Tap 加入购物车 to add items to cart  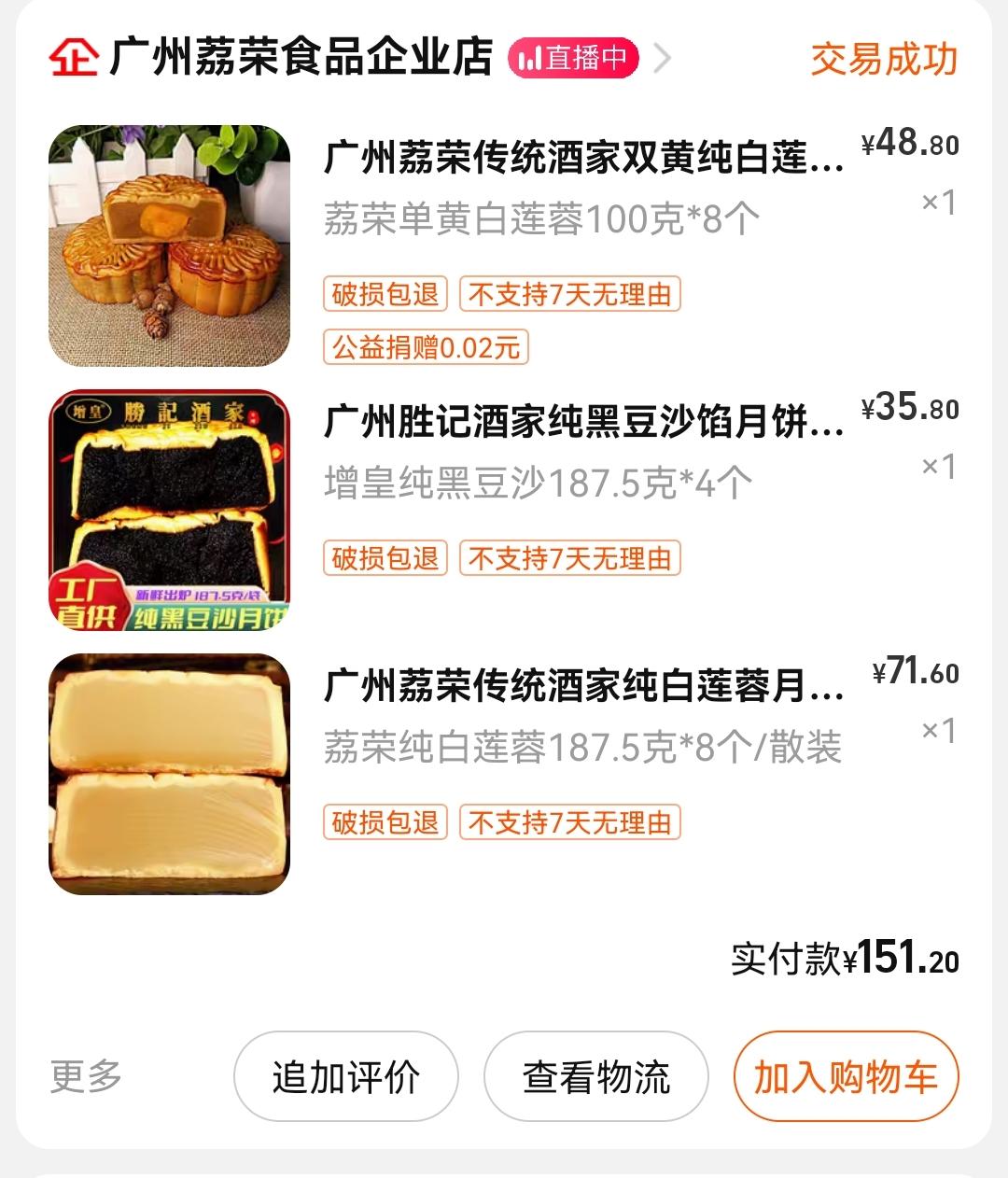845,1076
